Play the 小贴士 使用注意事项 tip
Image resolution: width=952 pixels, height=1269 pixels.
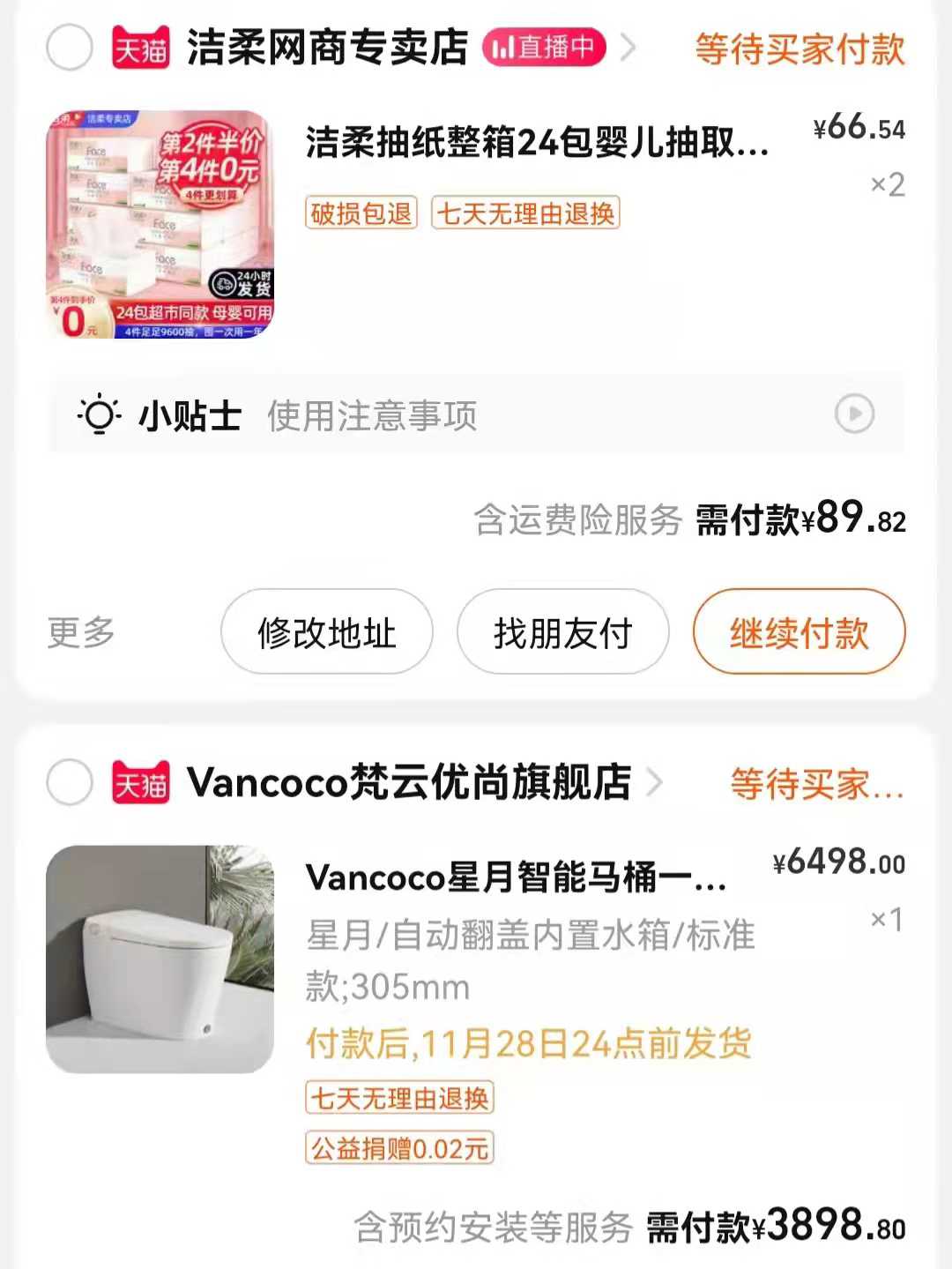(853, 414)
